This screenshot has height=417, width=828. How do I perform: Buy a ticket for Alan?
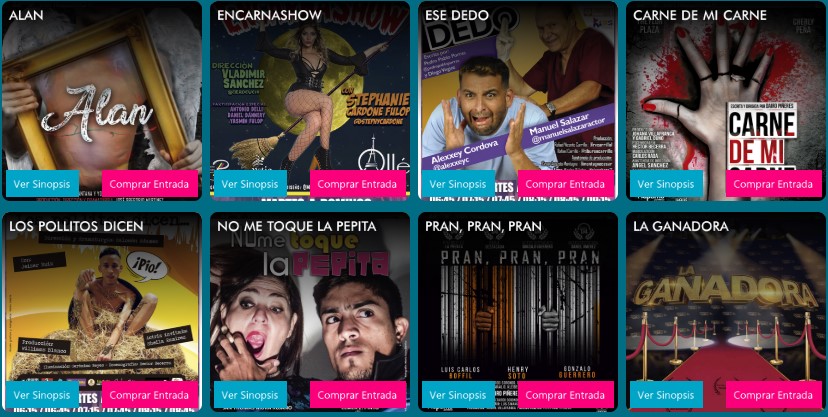[x=149, y=184]
